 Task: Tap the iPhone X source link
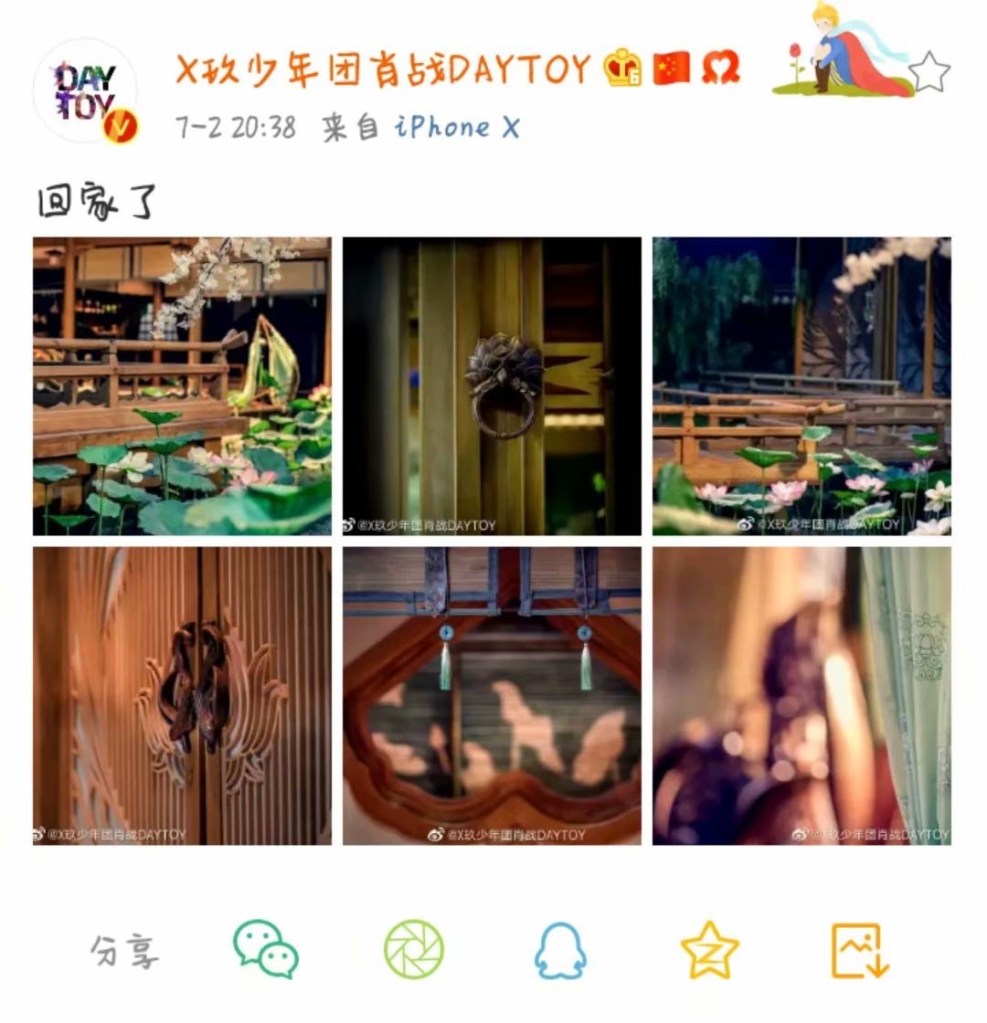457,127
